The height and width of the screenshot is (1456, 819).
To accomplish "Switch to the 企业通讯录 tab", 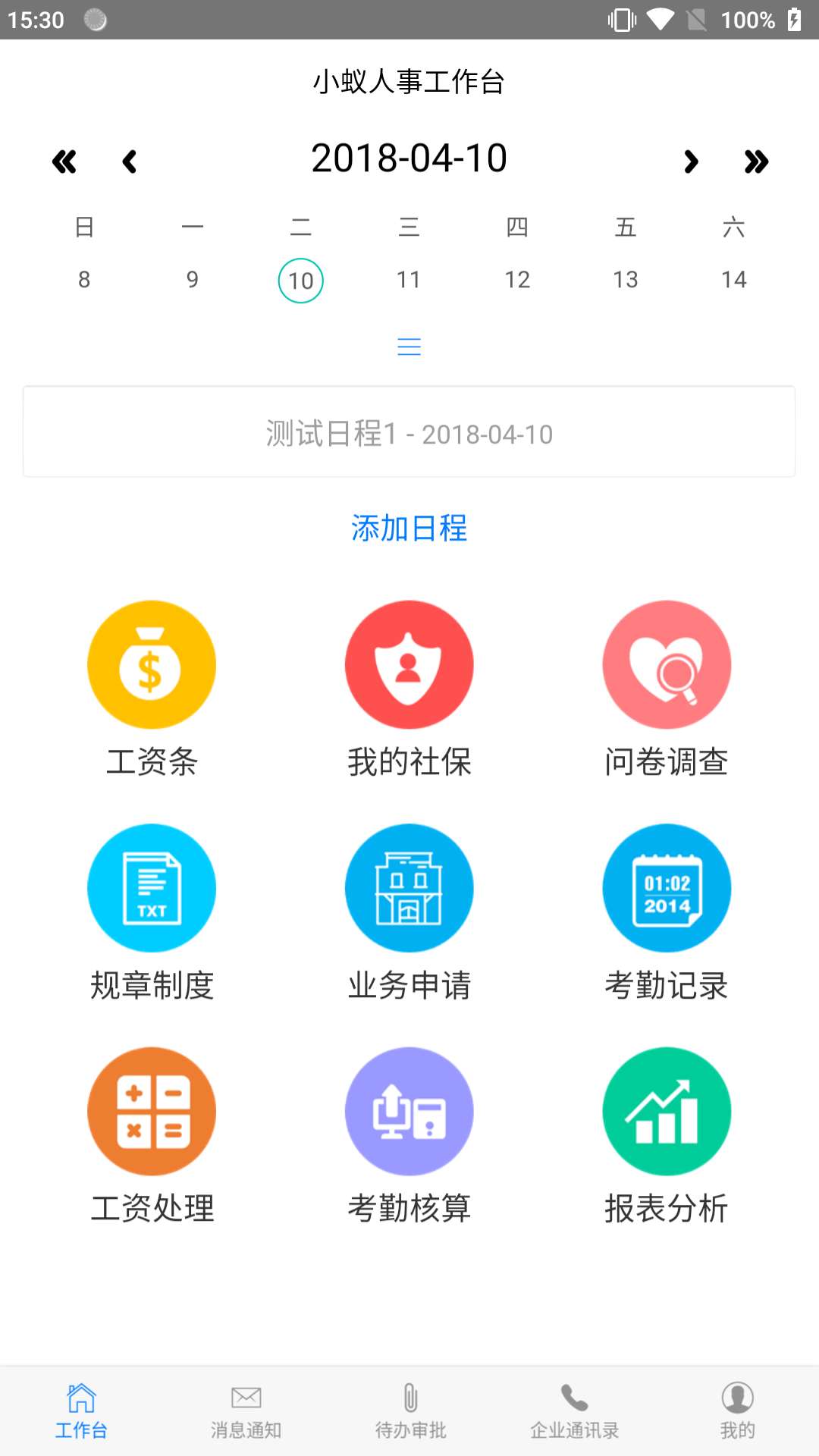I will click(574, 1411).
